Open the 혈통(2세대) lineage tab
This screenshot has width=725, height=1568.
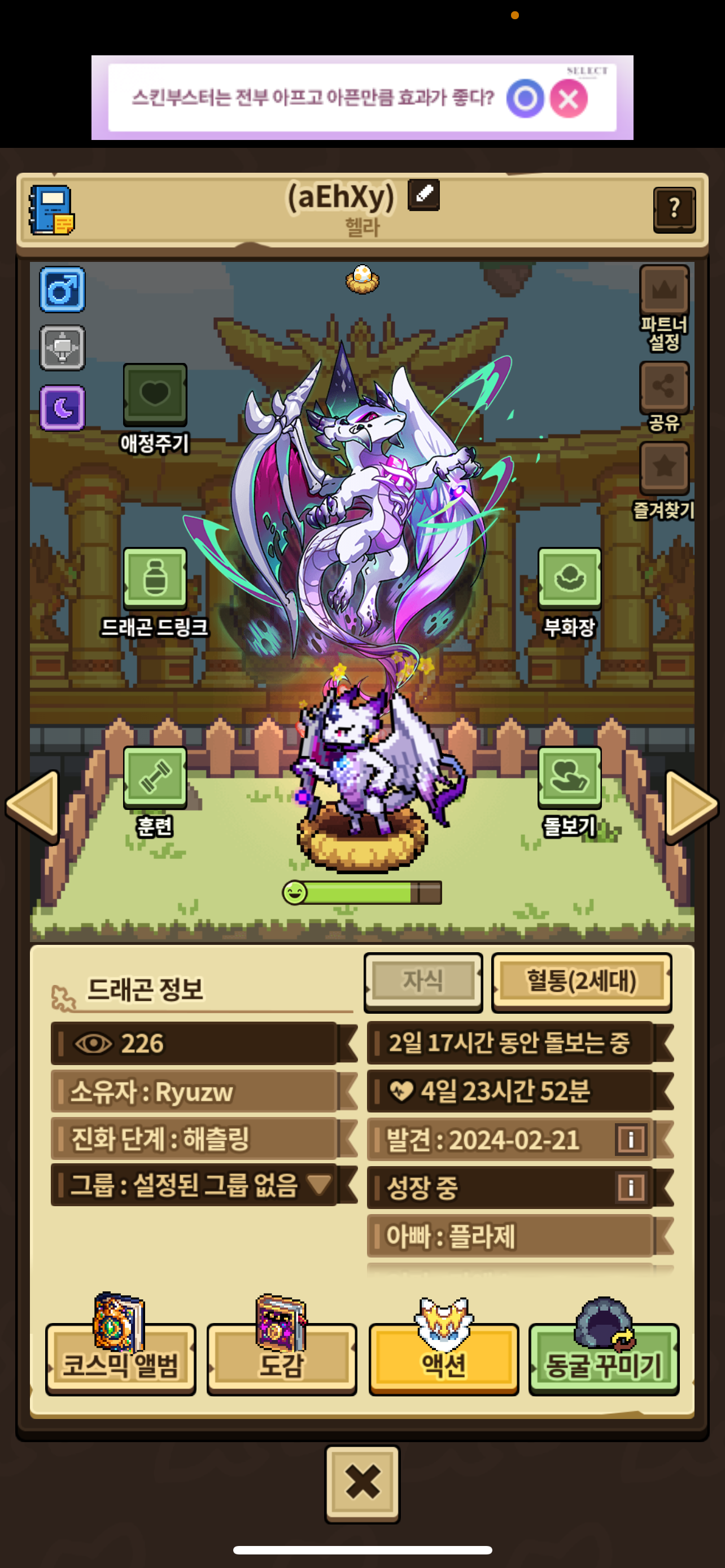pos(582,982)
